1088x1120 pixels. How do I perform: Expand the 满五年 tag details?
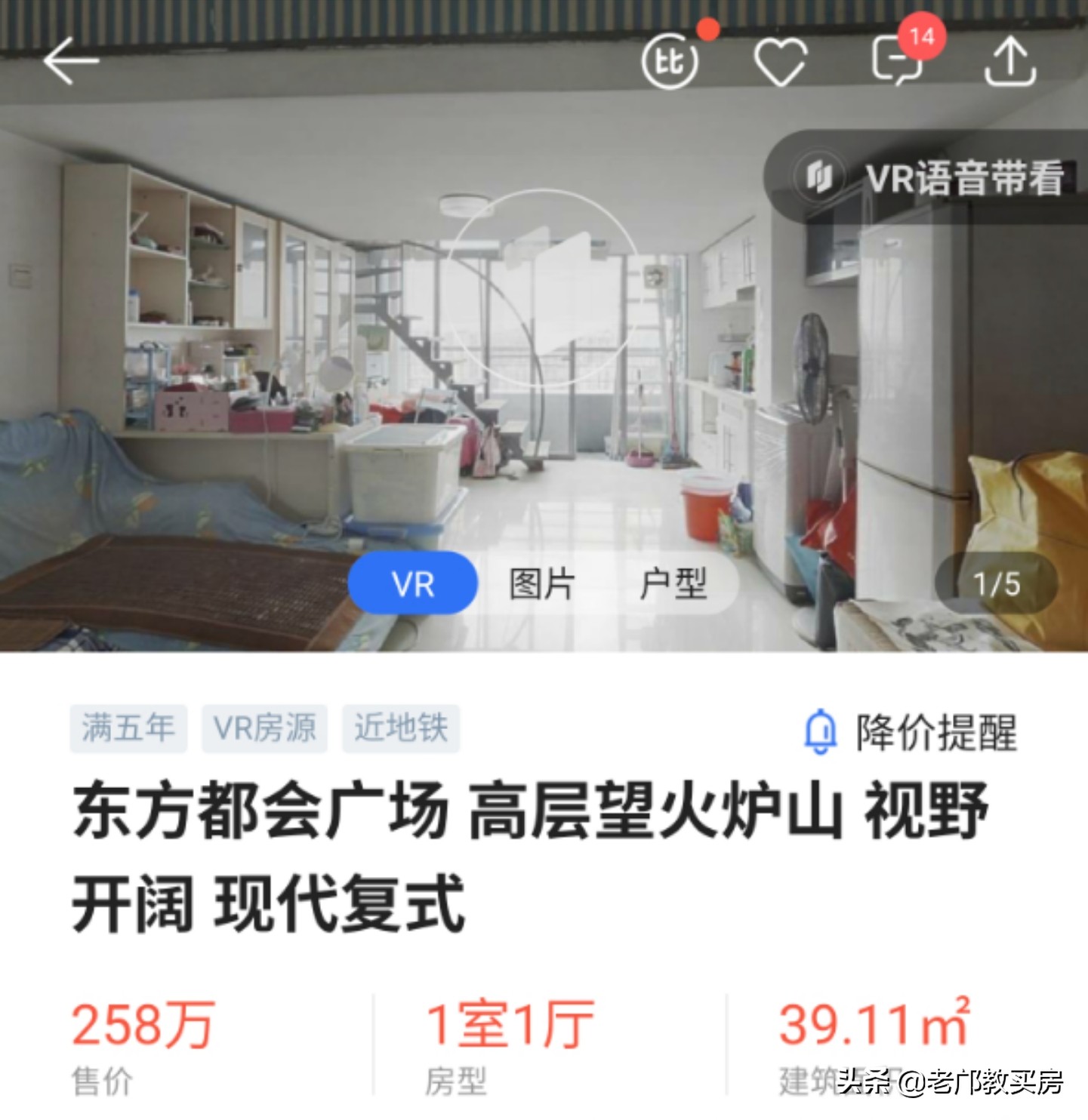tap(130, 728)
